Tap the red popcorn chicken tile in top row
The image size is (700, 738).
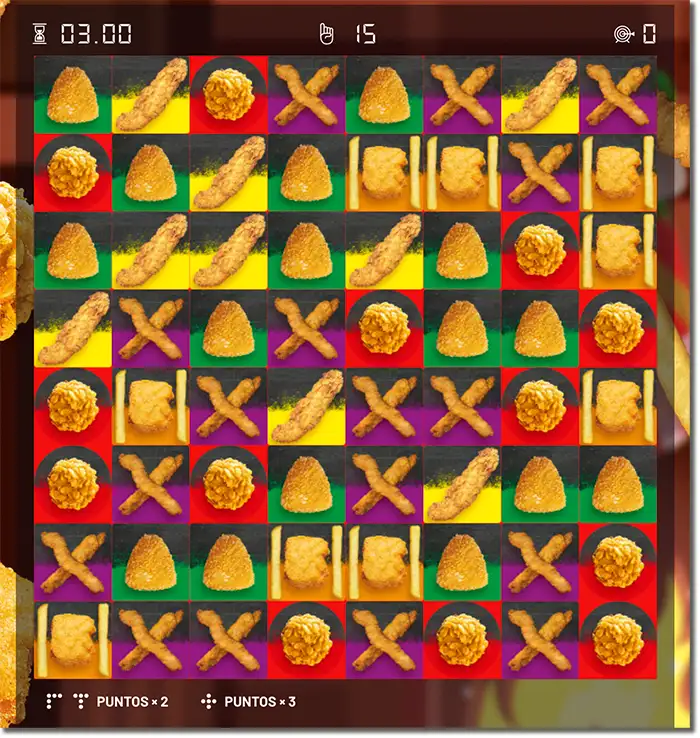[x=229, y=95]
